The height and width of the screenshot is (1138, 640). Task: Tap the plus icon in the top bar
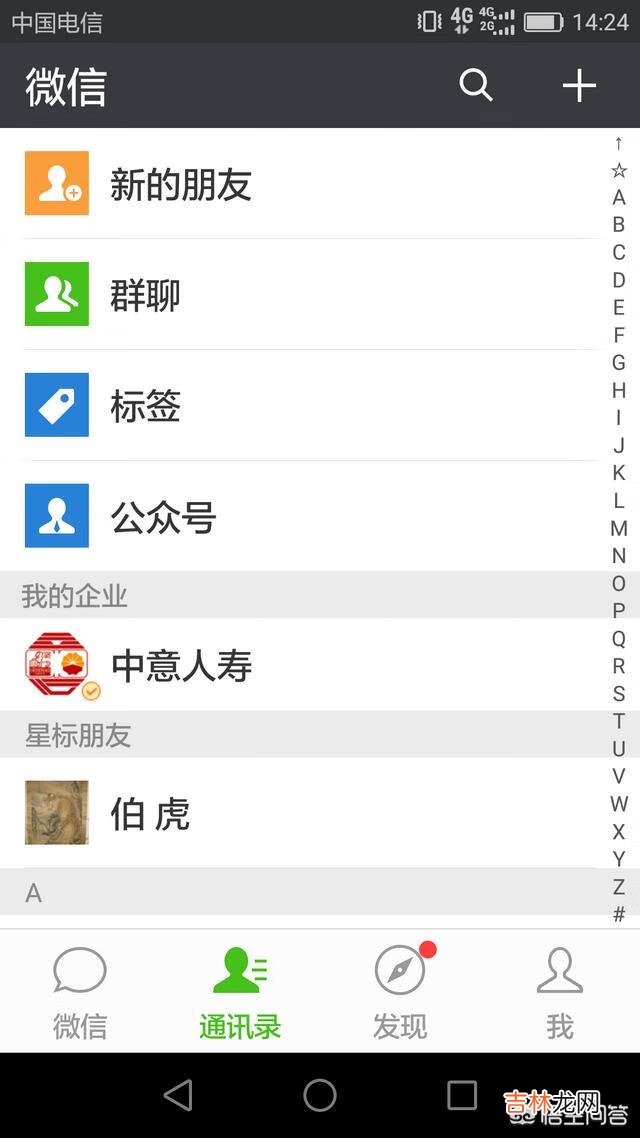click(x=579, y=86)
